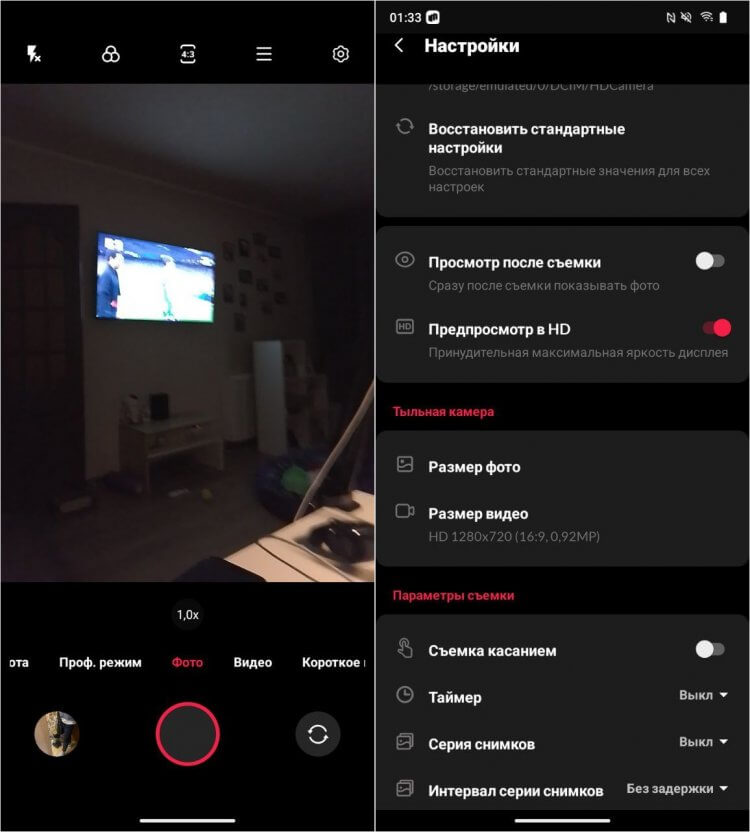Open the color filters icon
The width and height of the screenshot is (750, 832).
(x=111, y=54)
